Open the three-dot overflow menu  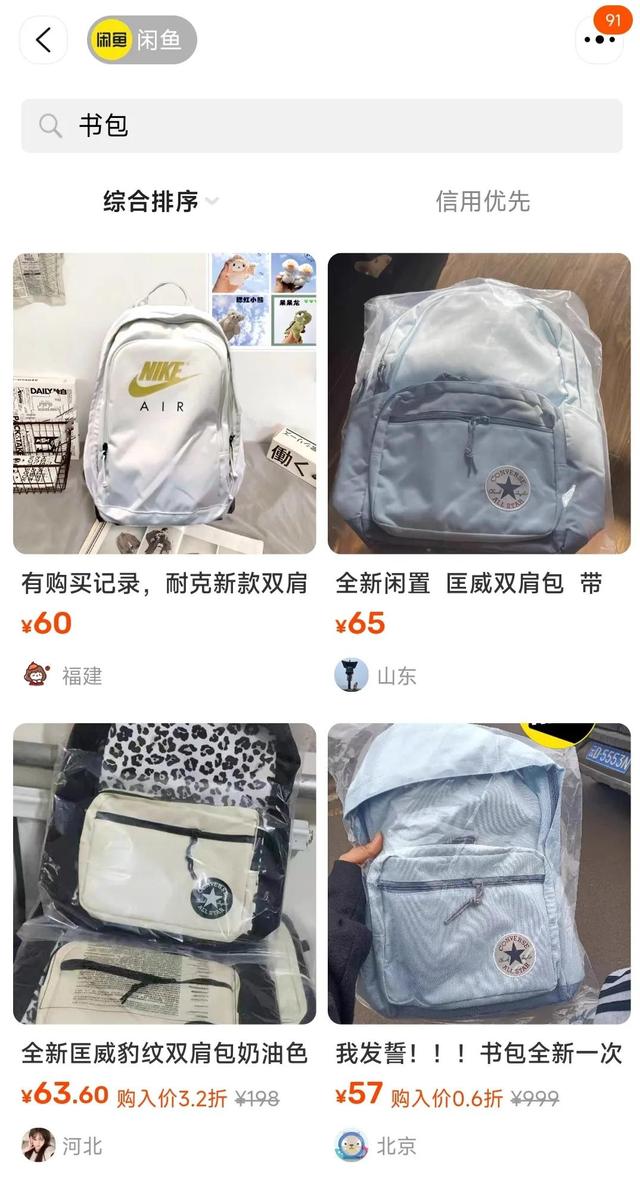click(599, 40)
